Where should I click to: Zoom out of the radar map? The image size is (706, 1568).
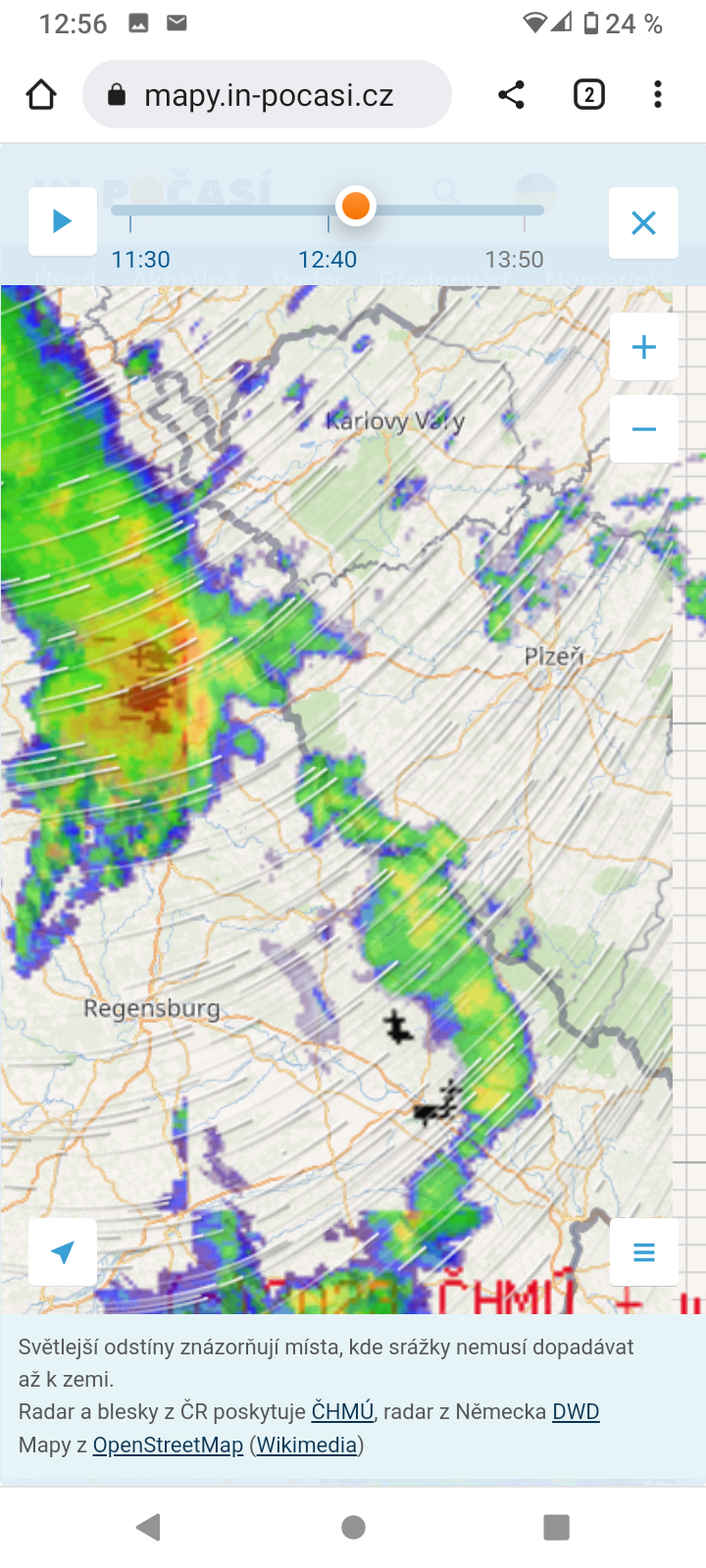pos(643,429)
